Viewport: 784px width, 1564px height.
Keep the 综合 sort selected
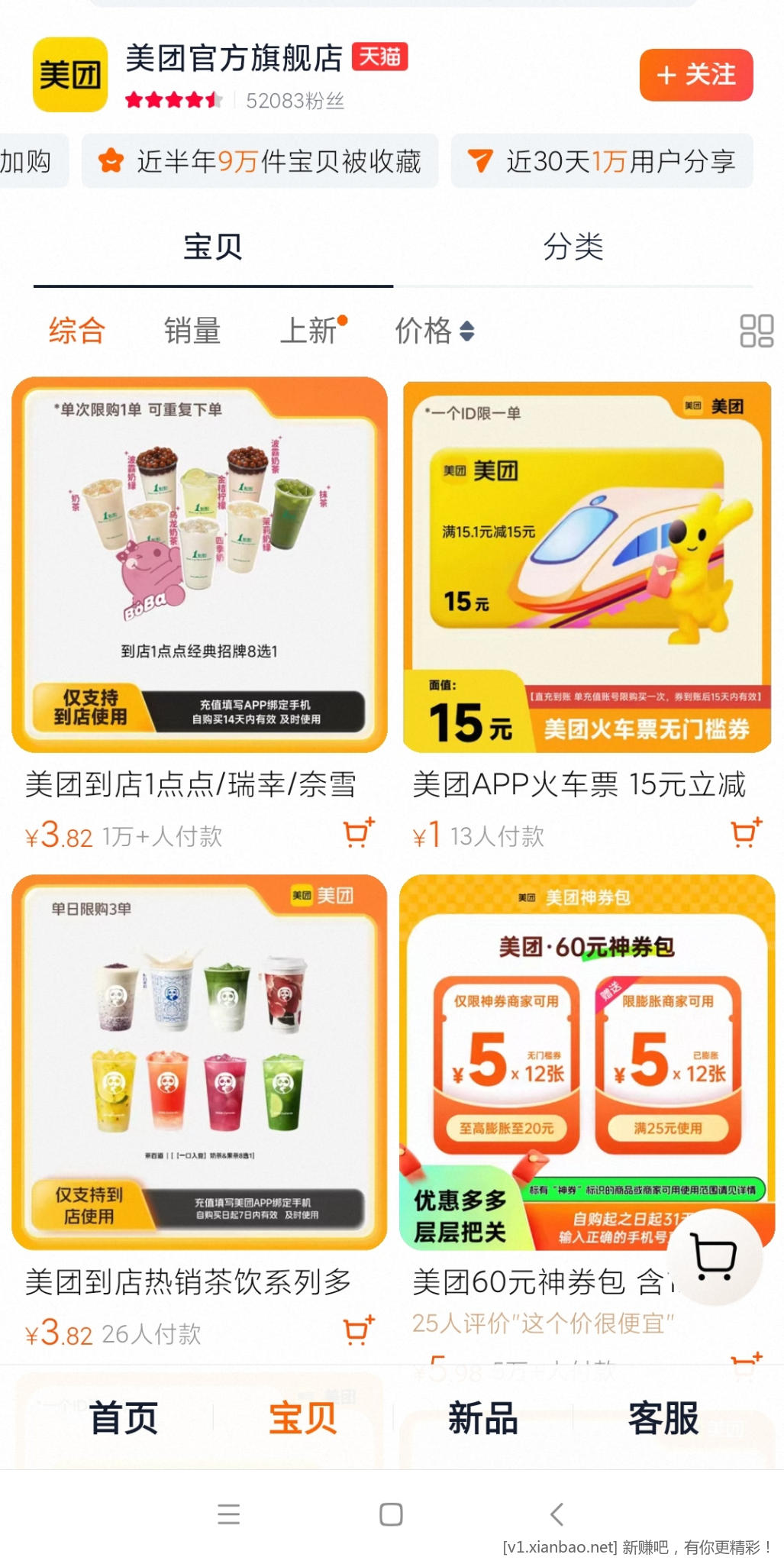coord(76,331)
